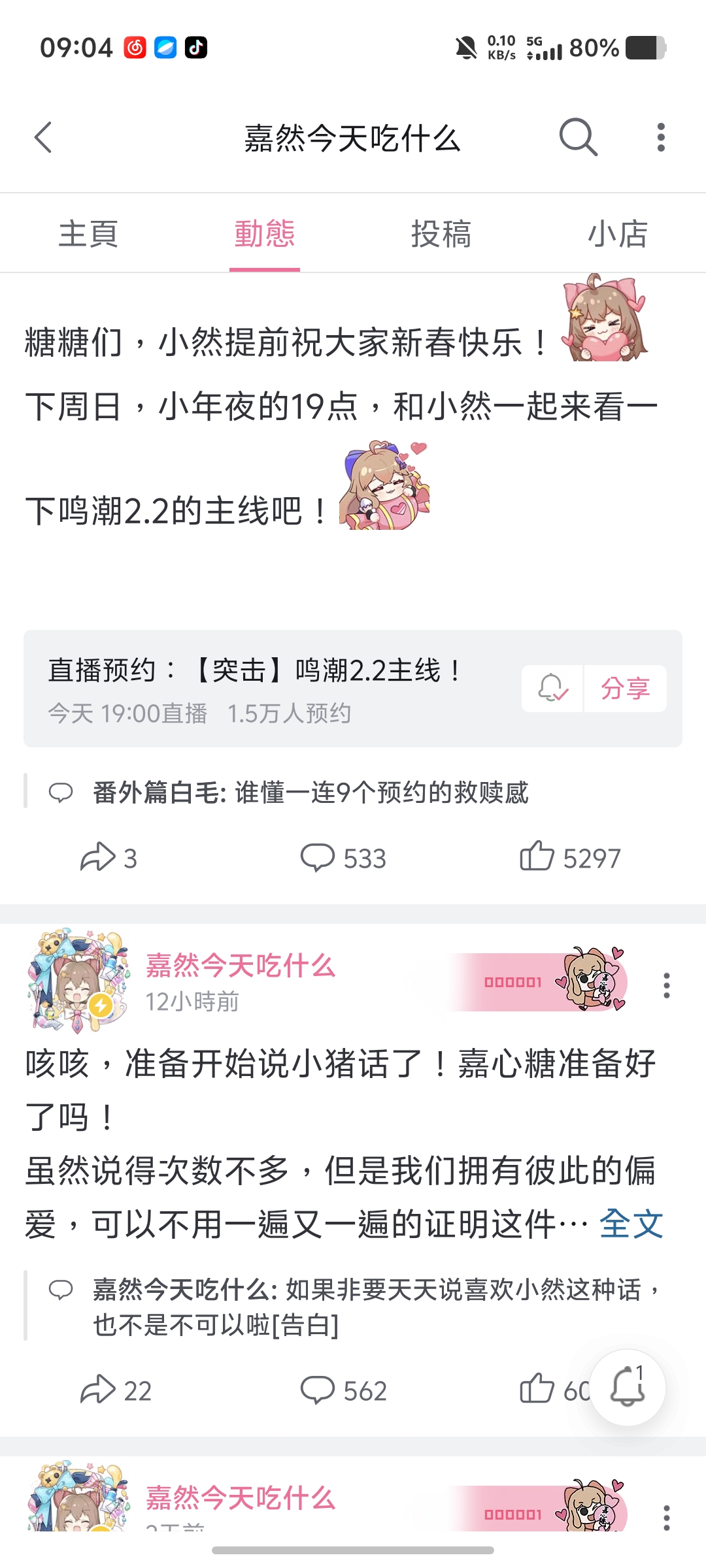This screenshot has height=1568, width=706.
Task: Like the post with 5297 likes
Action: pyautogui.click(x=570, y=857)
